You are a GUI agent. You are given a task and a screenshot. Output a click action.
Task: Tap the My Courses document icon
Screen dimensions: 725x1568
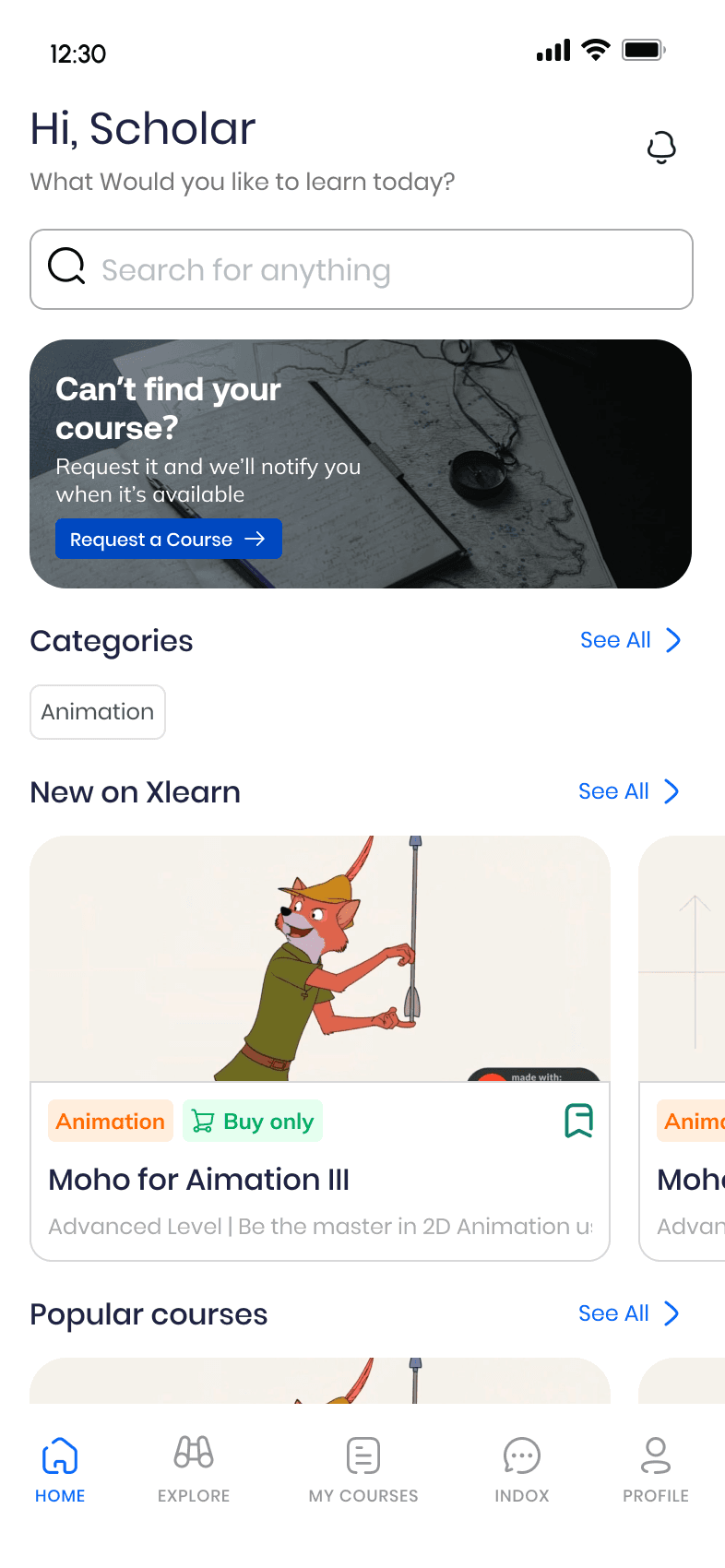click(x=362, y=1455)
